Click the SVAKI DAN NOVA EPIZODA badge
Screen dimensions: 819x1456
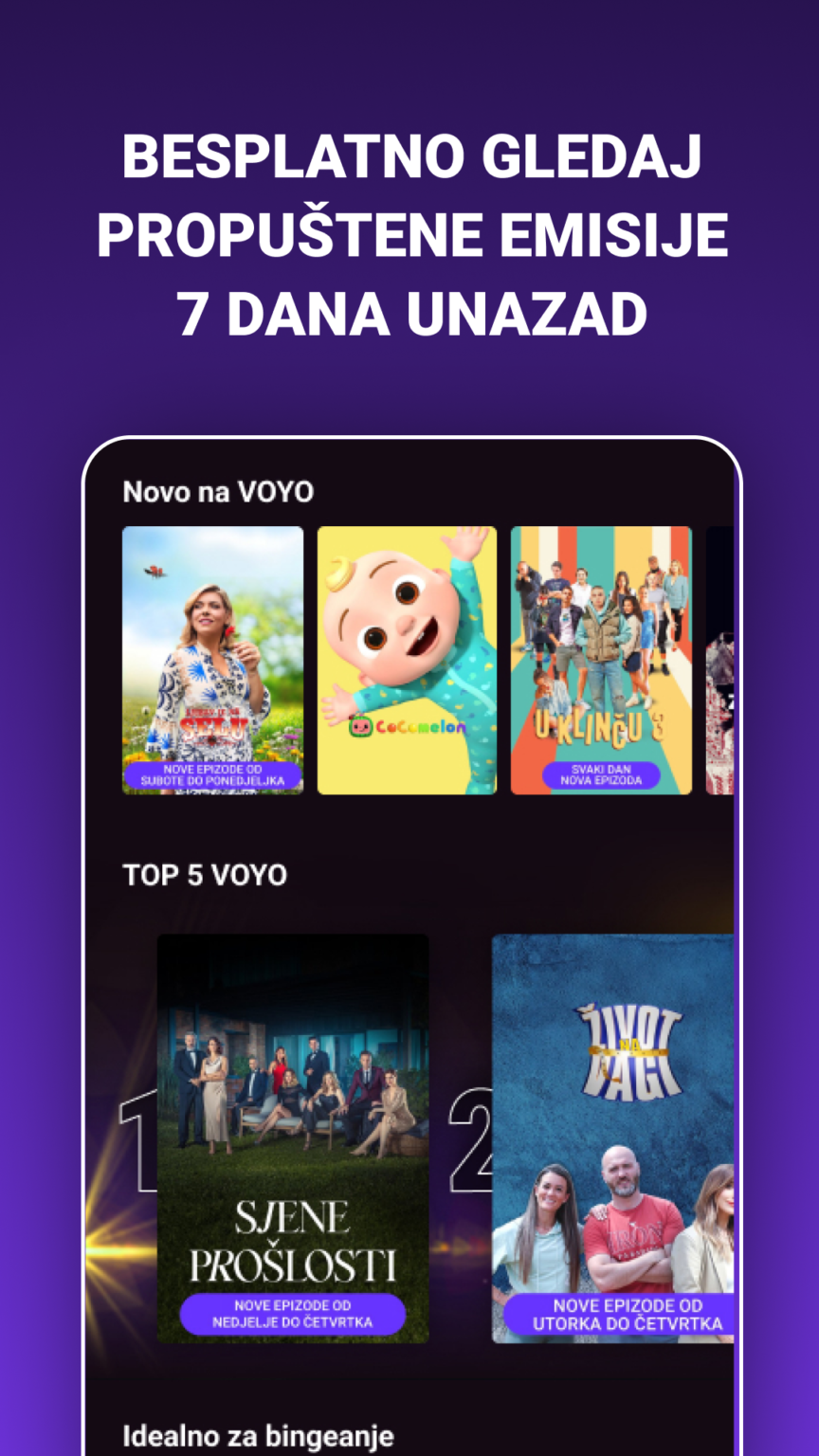point(601,774)
